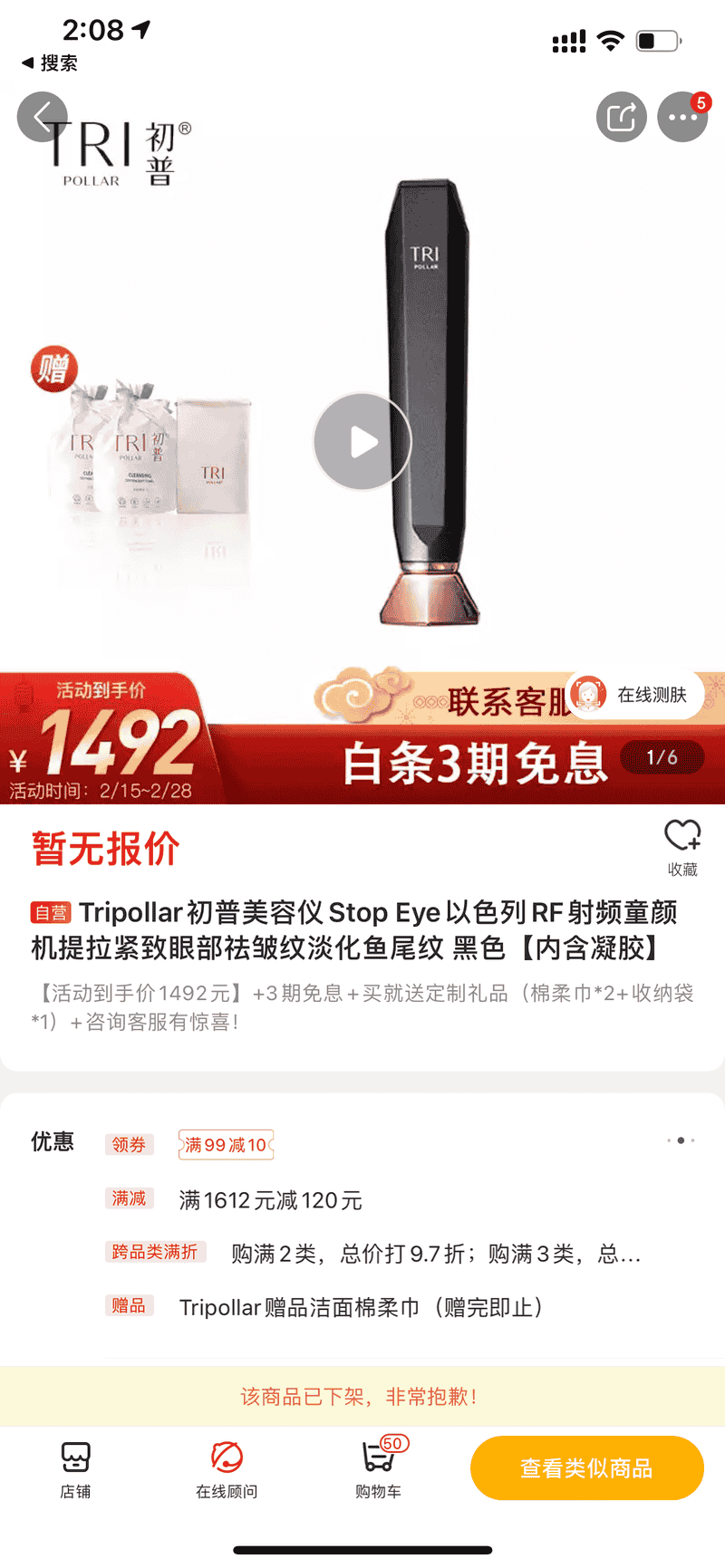Share this product
The image size is (725, 1568).
pos(621,117)
